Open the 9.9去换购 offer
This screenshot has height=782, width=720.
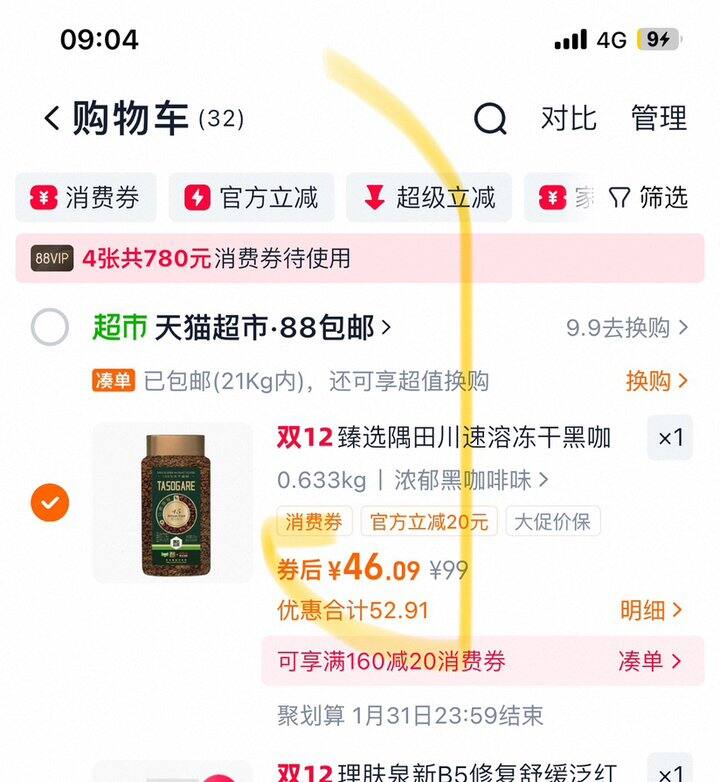[x=627, y=327]
